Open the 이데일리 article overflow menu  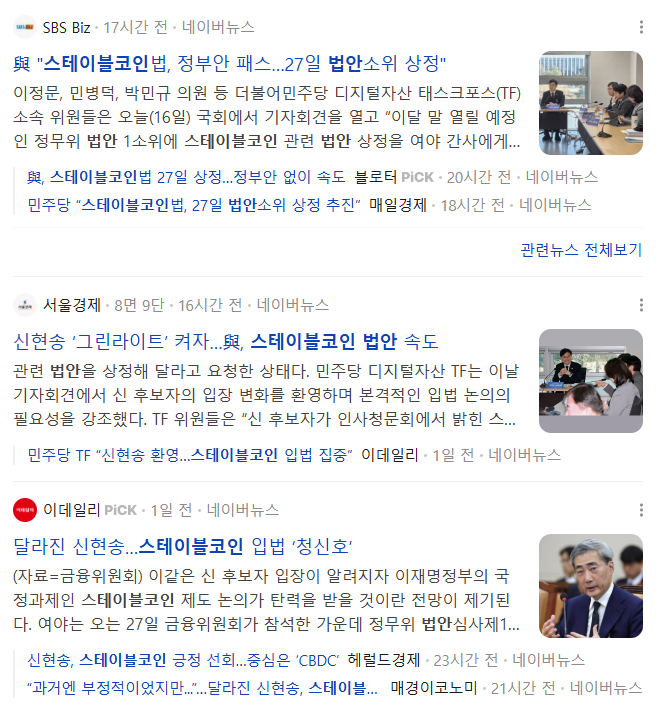(641, 510)
